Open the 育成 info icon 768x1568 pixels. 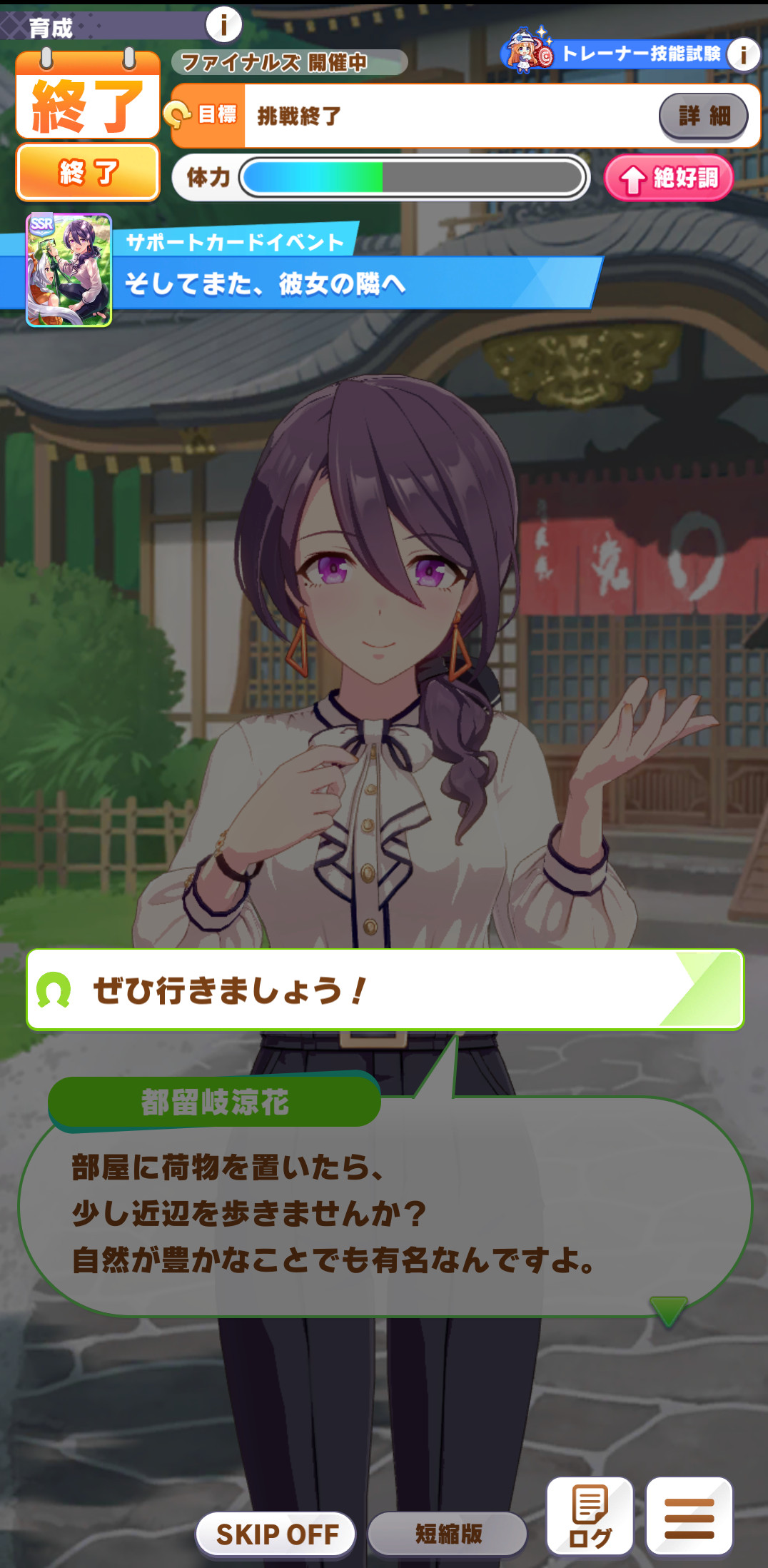223,25
